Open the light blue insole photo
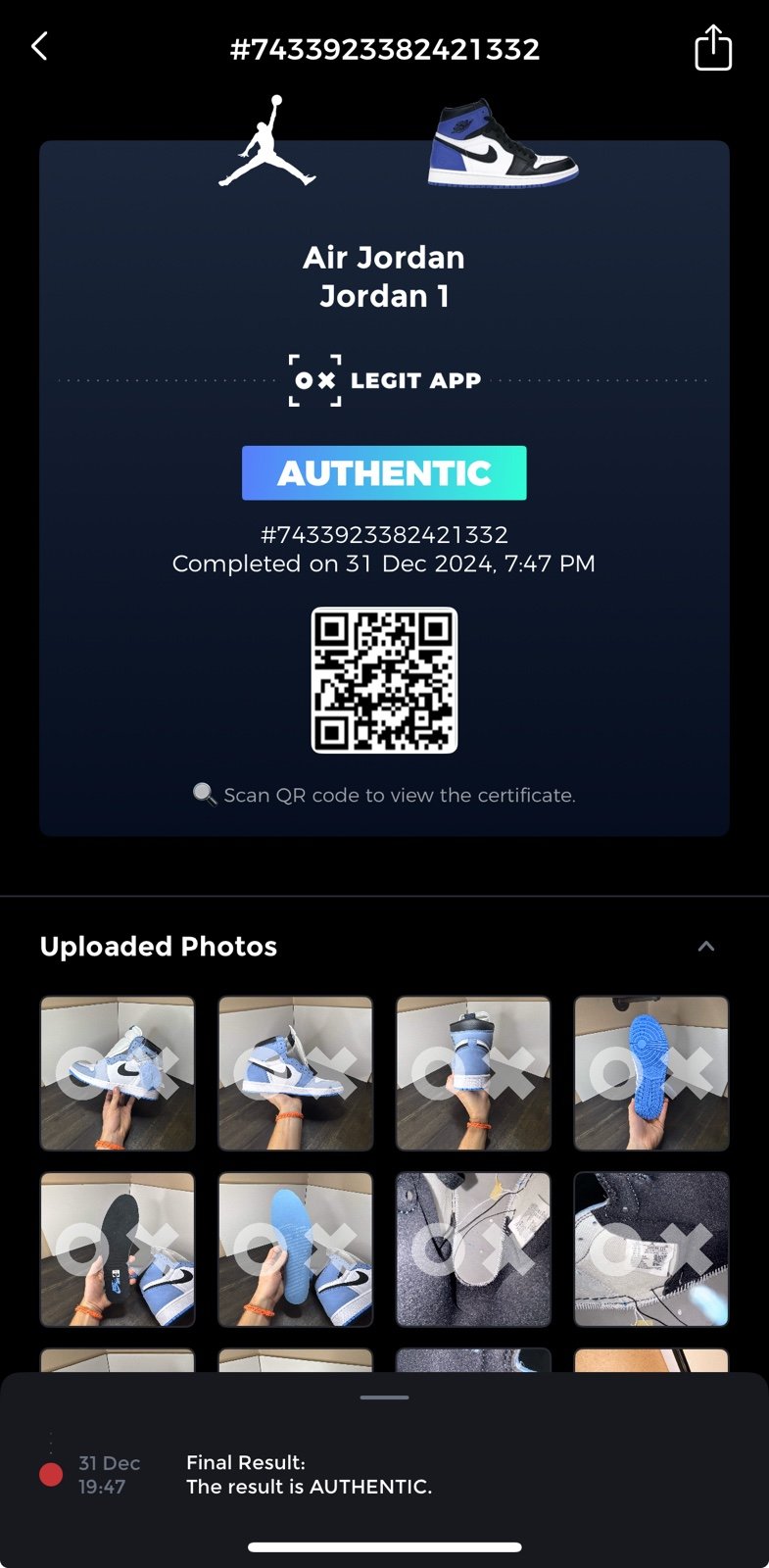Screen dimensions: 769x1568 (295, 1249)
